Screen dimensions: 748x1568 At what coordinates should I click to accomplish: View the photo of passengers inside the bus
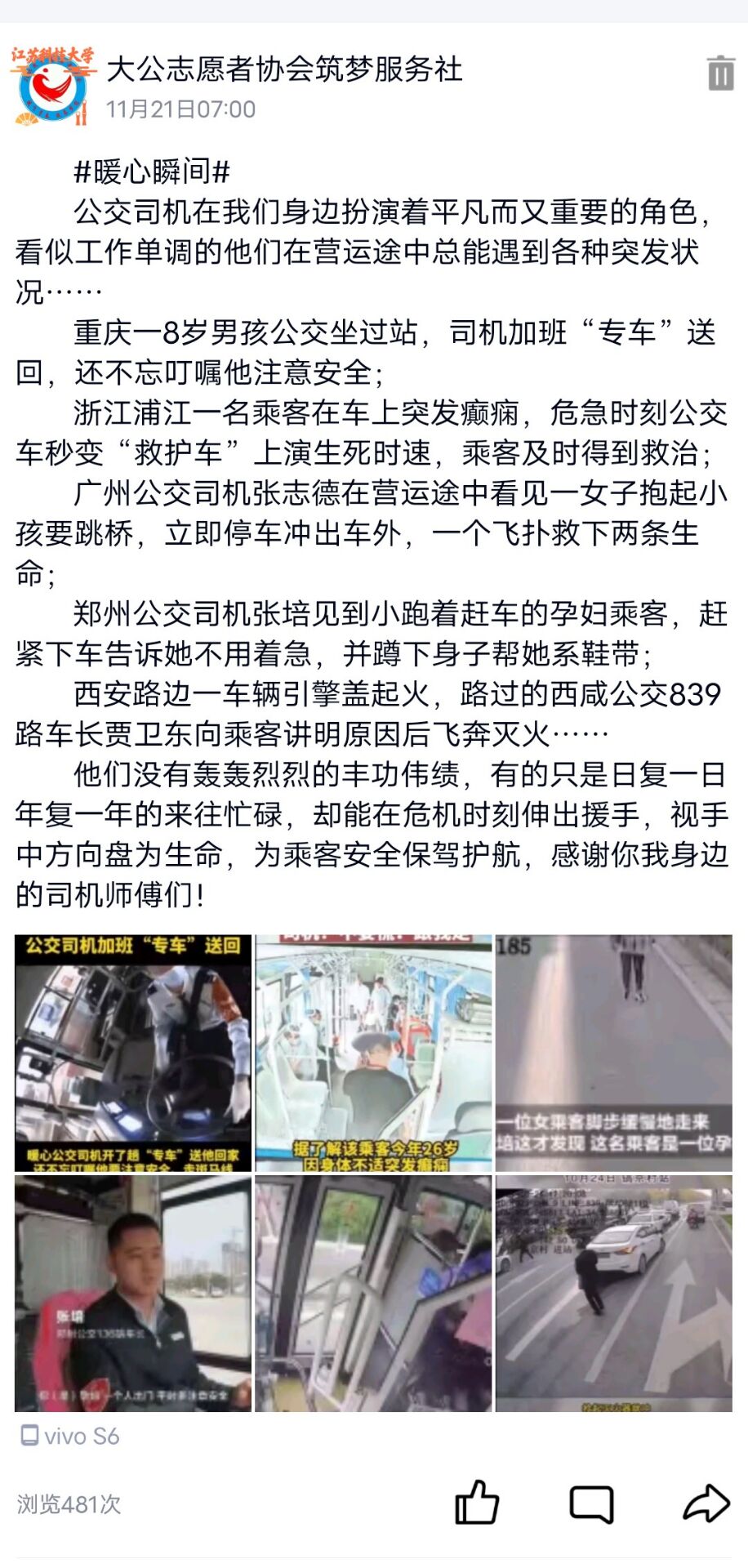373,1053
